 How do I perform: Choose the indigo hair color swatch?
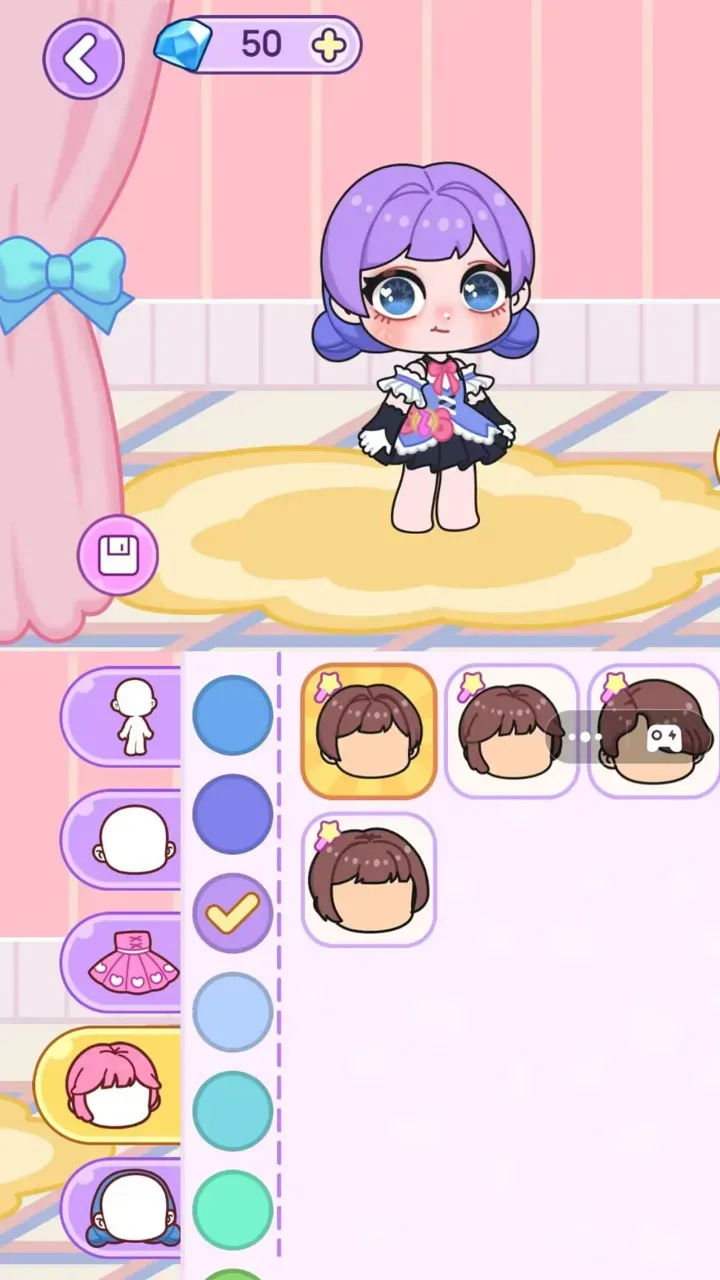point(233,814)
